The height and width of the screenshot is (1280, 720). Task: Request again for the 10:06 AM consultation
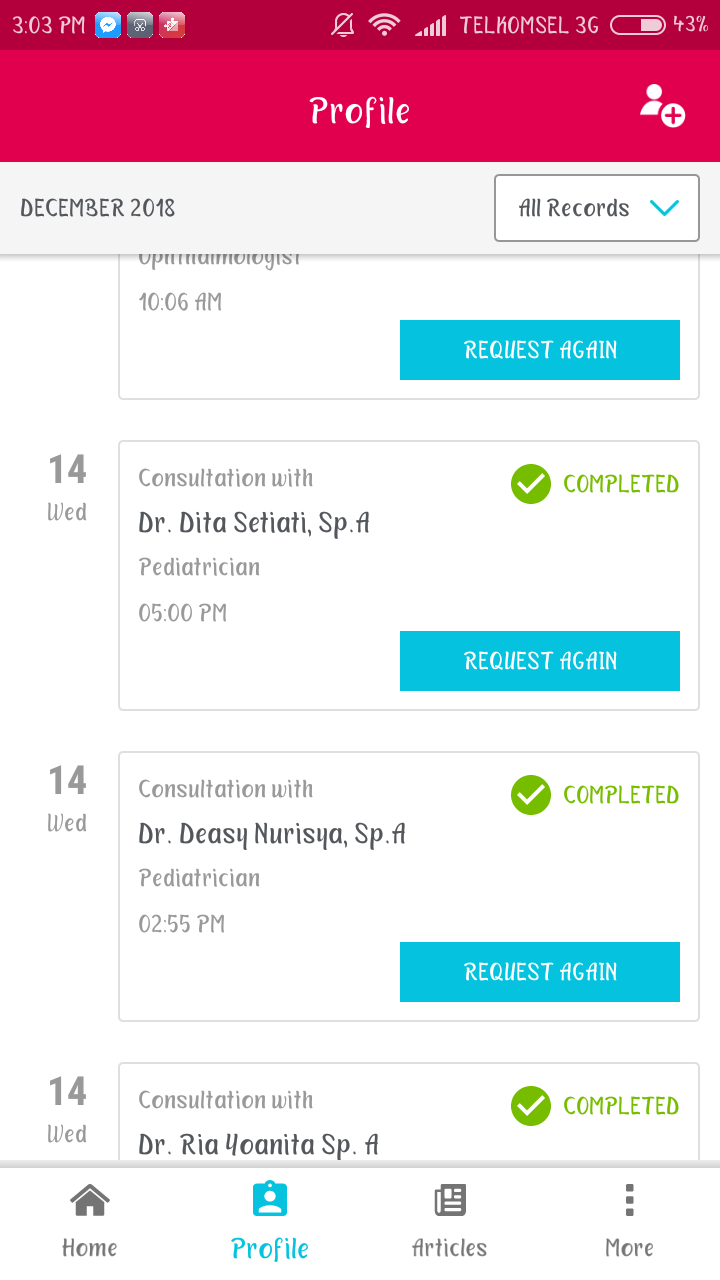(540, 350)
